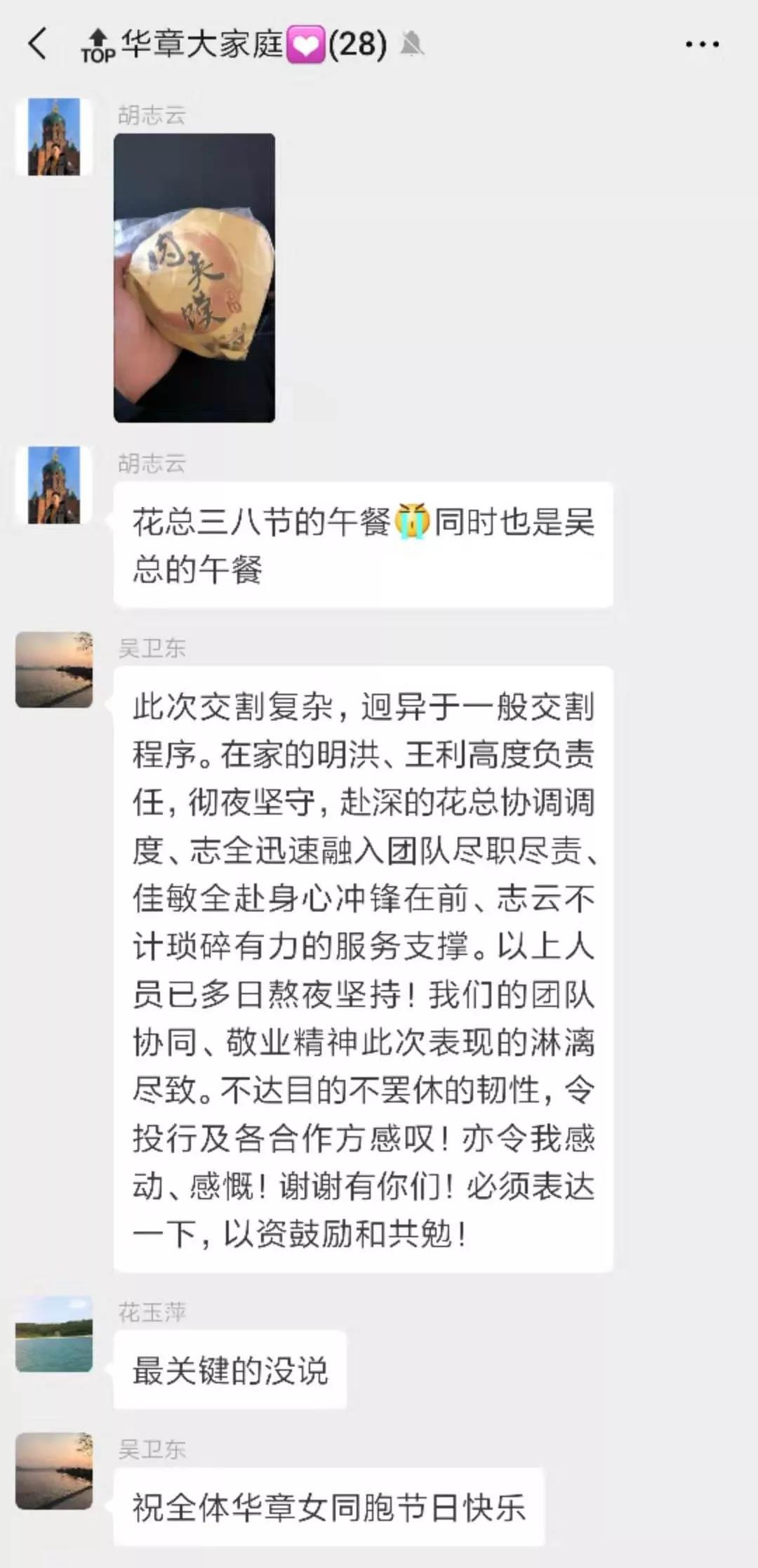Open the three-dot chat menu
Image resolution: width=758 pixels, height=1568 pixels.
pos(702,44)
